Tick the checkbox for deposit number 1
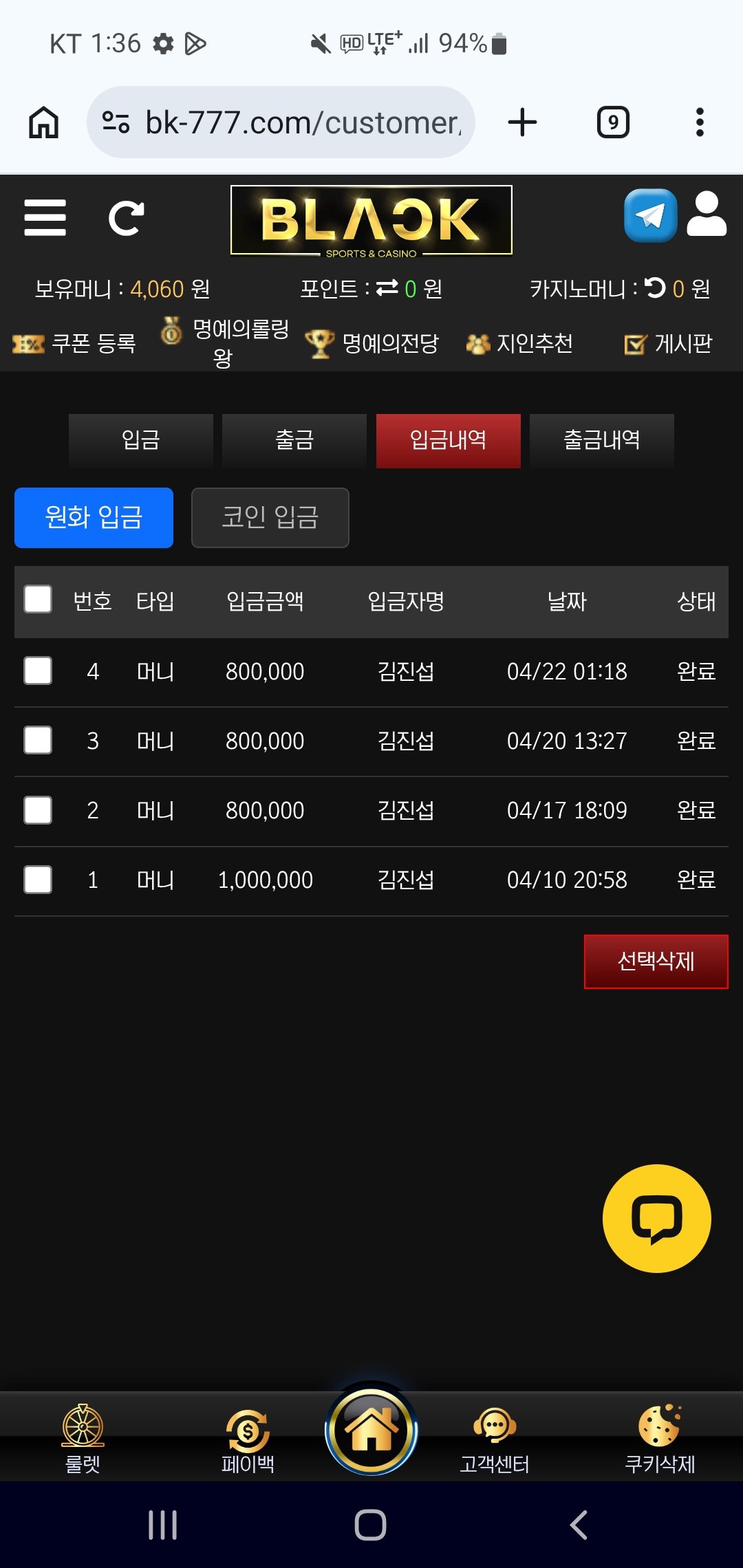Viewport: 743px width, 1568px height. (38, 880)
